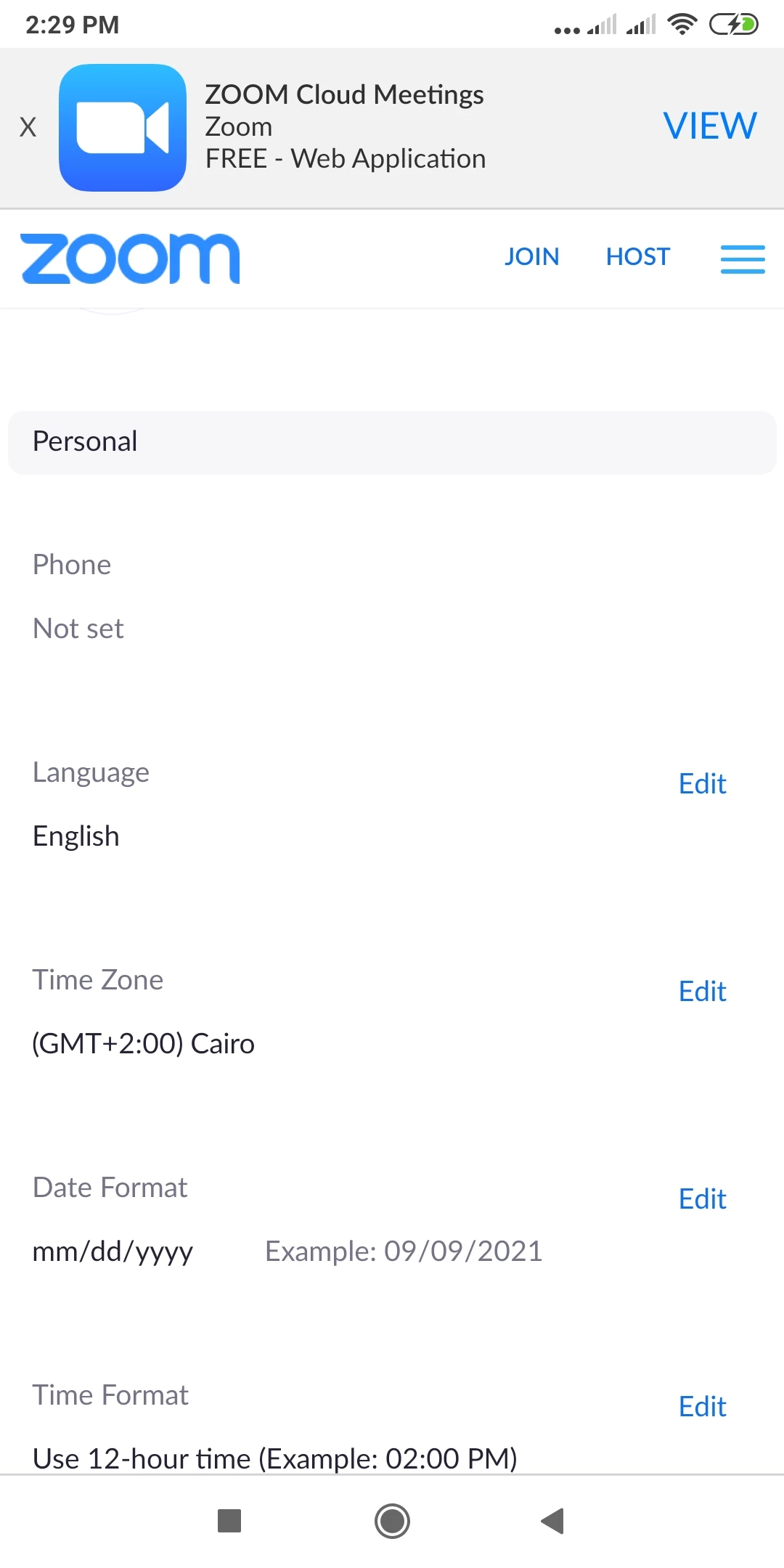The height and width of the screenshot is (1568, 784).
Task: Open the hamburger menu
Action: coord(742,259)
